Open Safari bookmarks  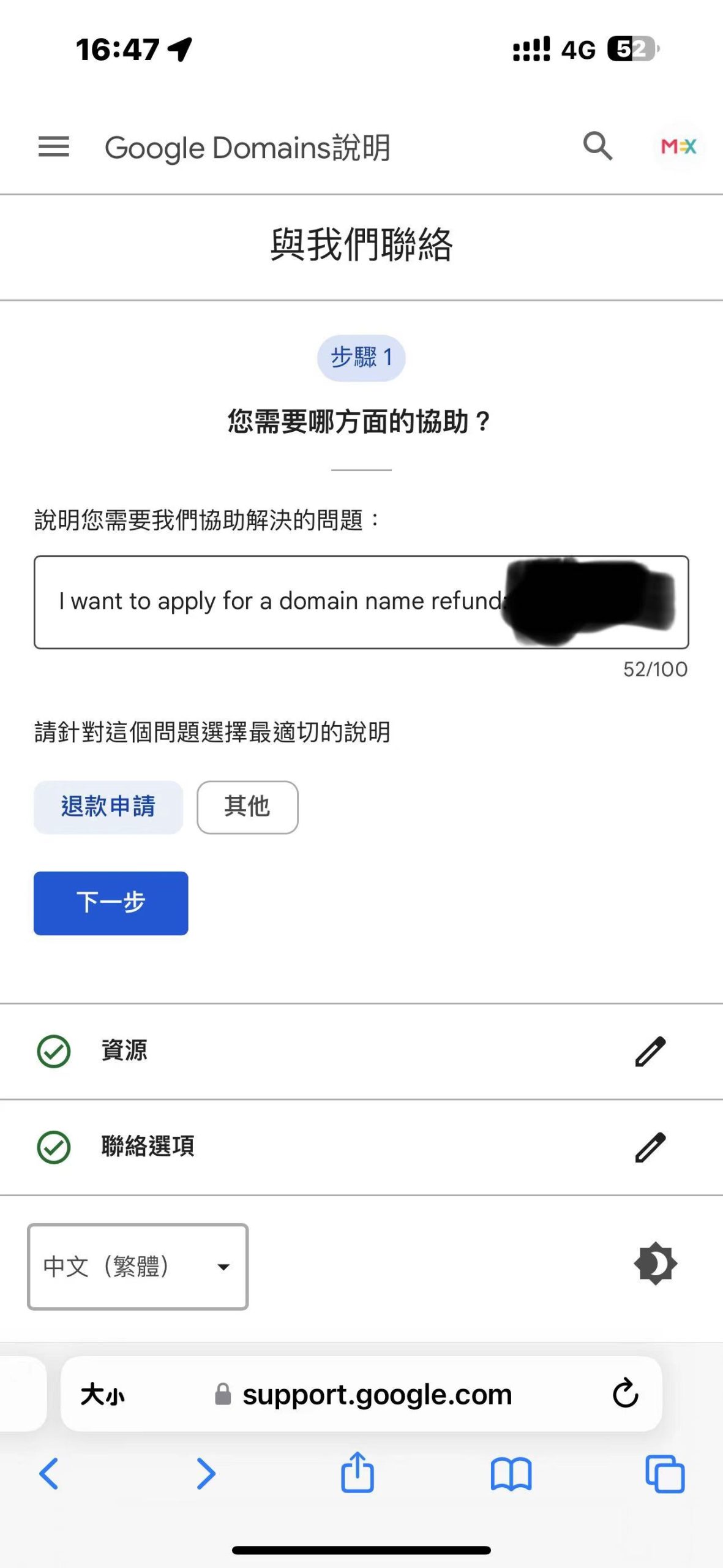pyautogui.click(x=511, y=1473)
